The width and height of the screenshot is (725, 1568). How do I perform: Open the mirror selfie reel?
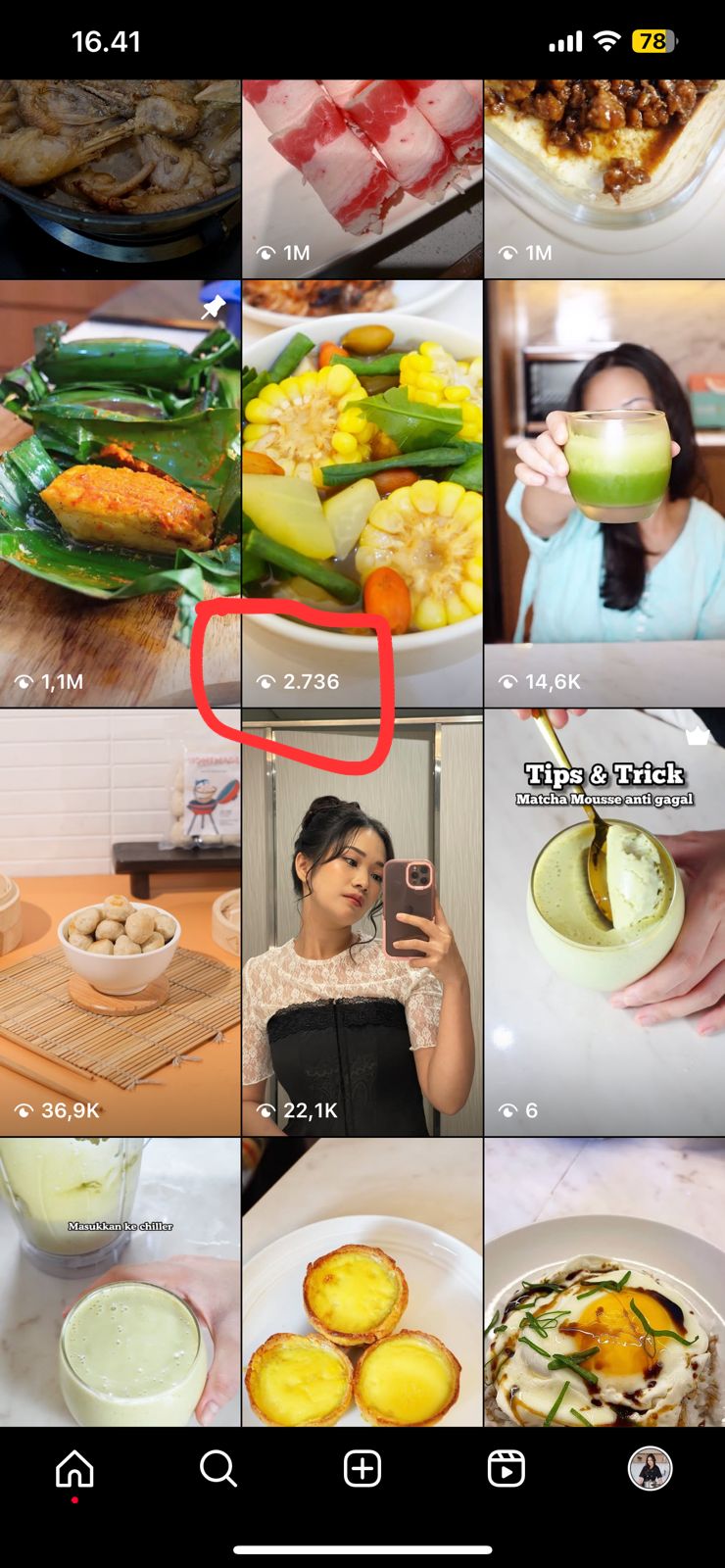coord(362,921)
